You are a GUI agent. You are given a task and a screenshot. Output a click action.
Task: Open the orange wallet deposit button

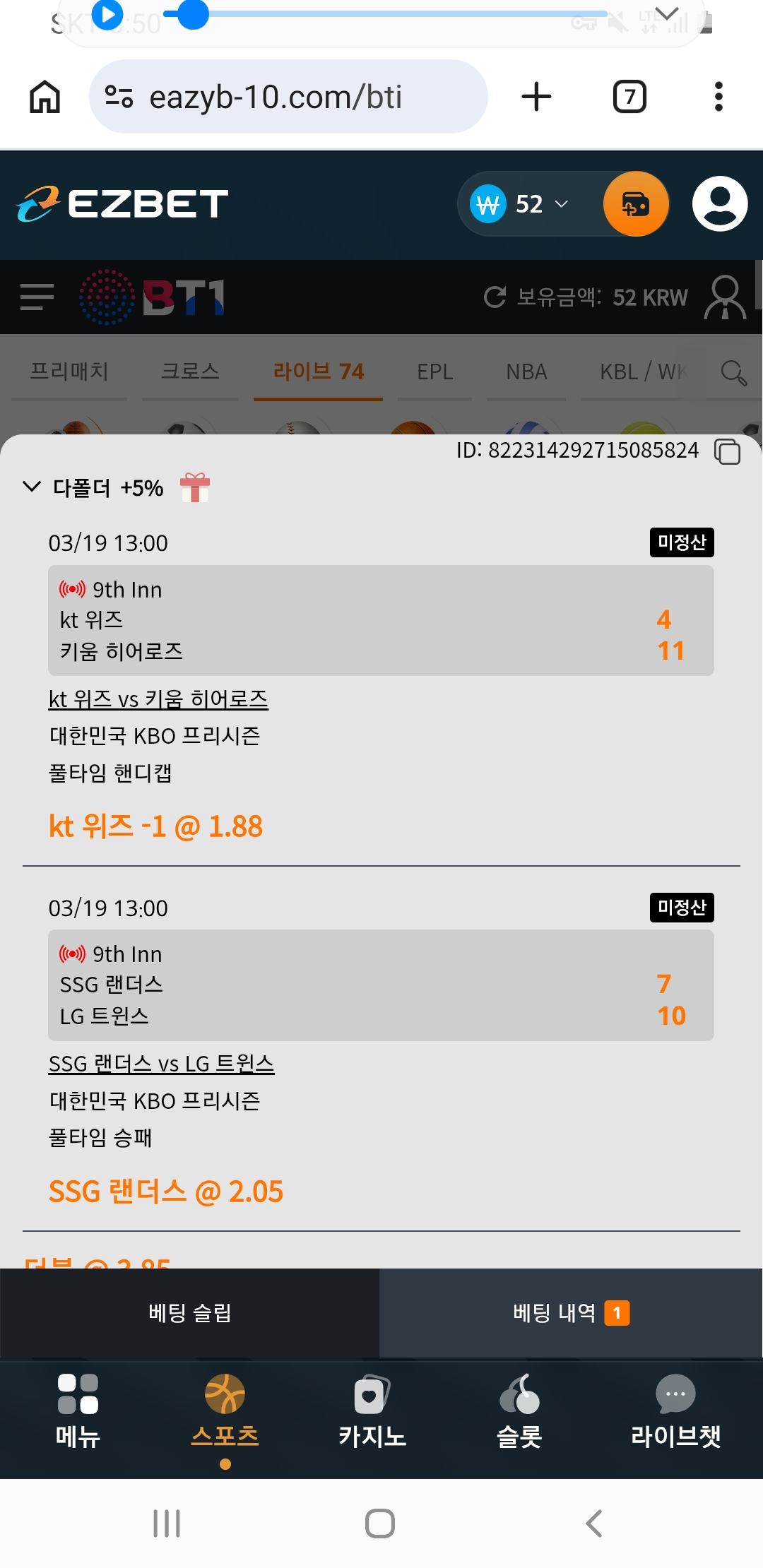636,204
